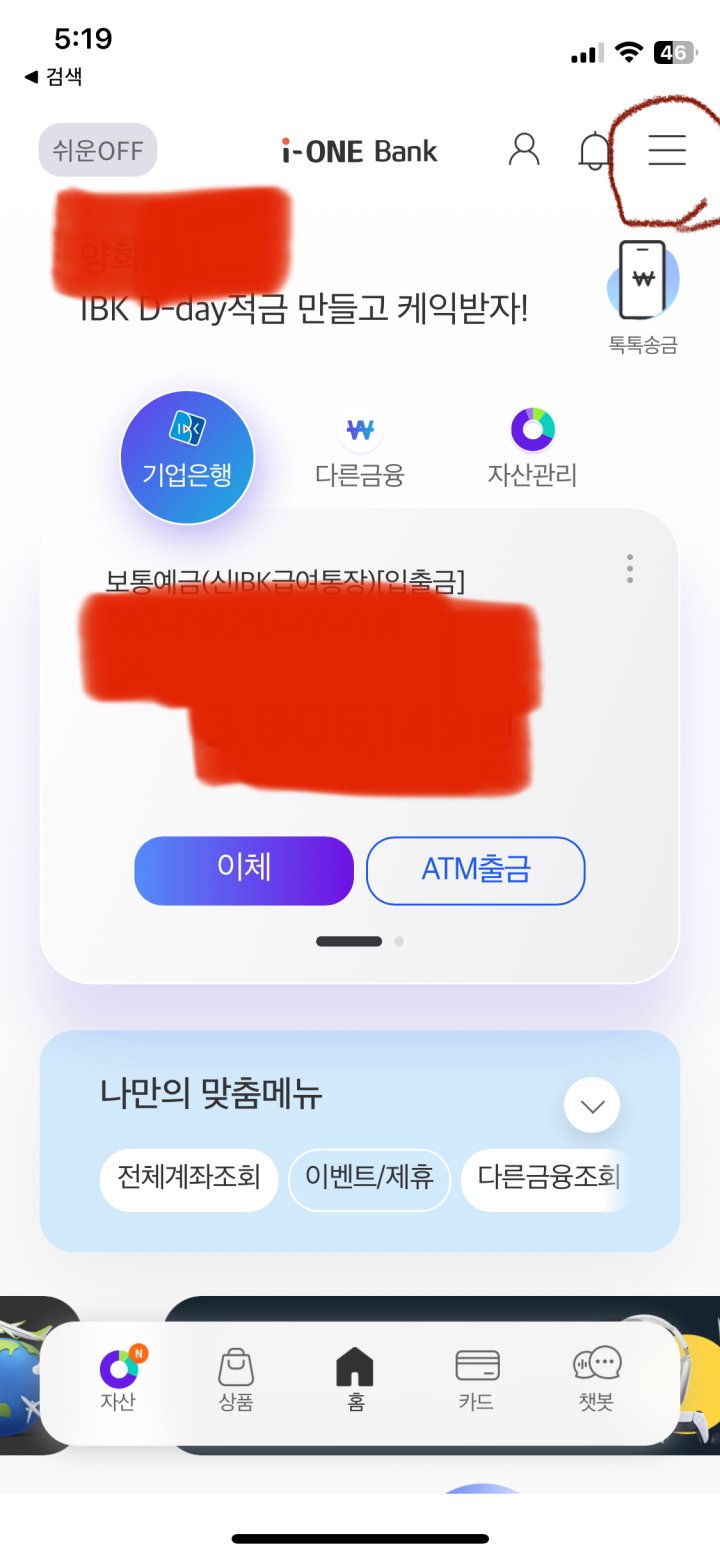Open the 카드 card icon
Viewport: 720px width, 1559px height.
(476, 1378)
